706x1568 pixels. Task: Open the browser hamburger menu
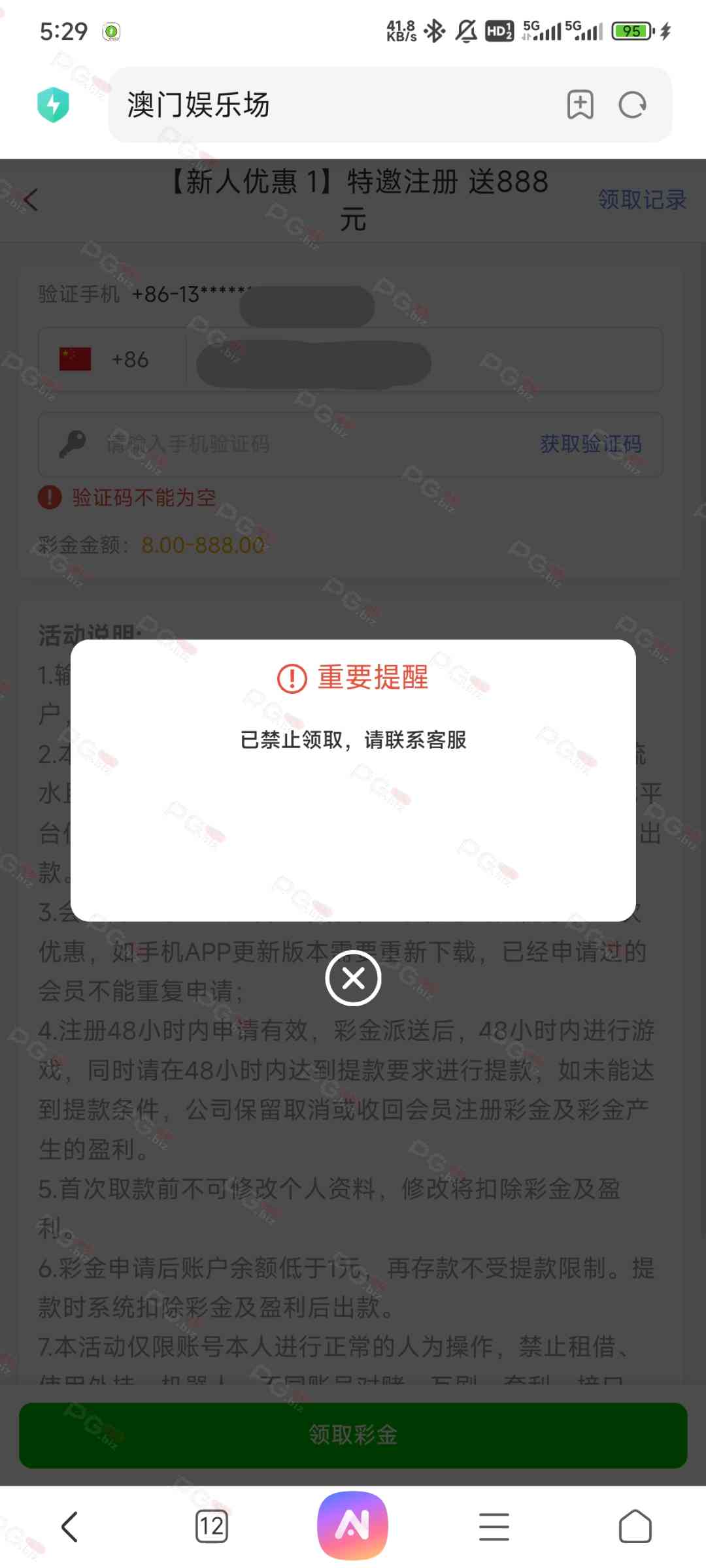[494, 1527]
